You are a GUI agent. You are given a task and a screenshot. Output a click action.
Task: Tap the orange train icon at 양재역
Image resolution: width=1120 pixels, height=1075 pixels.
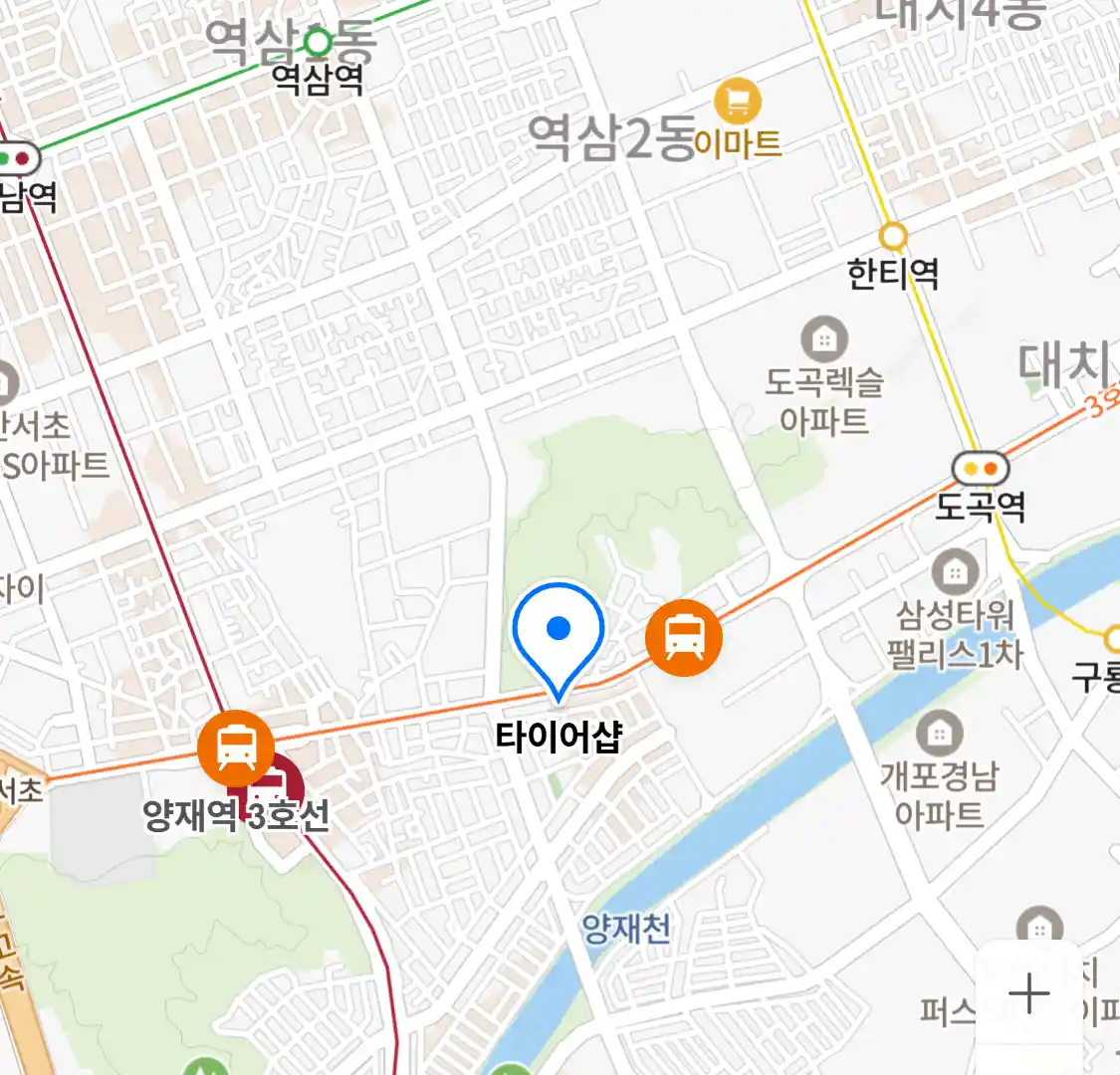(x=236, y=748)
